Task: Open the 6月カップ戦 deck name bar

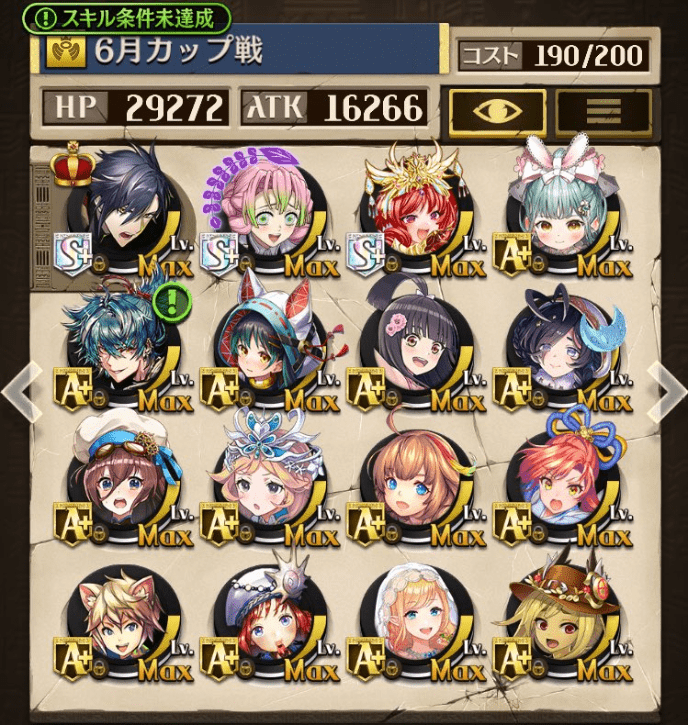Action: click(240, 50)
